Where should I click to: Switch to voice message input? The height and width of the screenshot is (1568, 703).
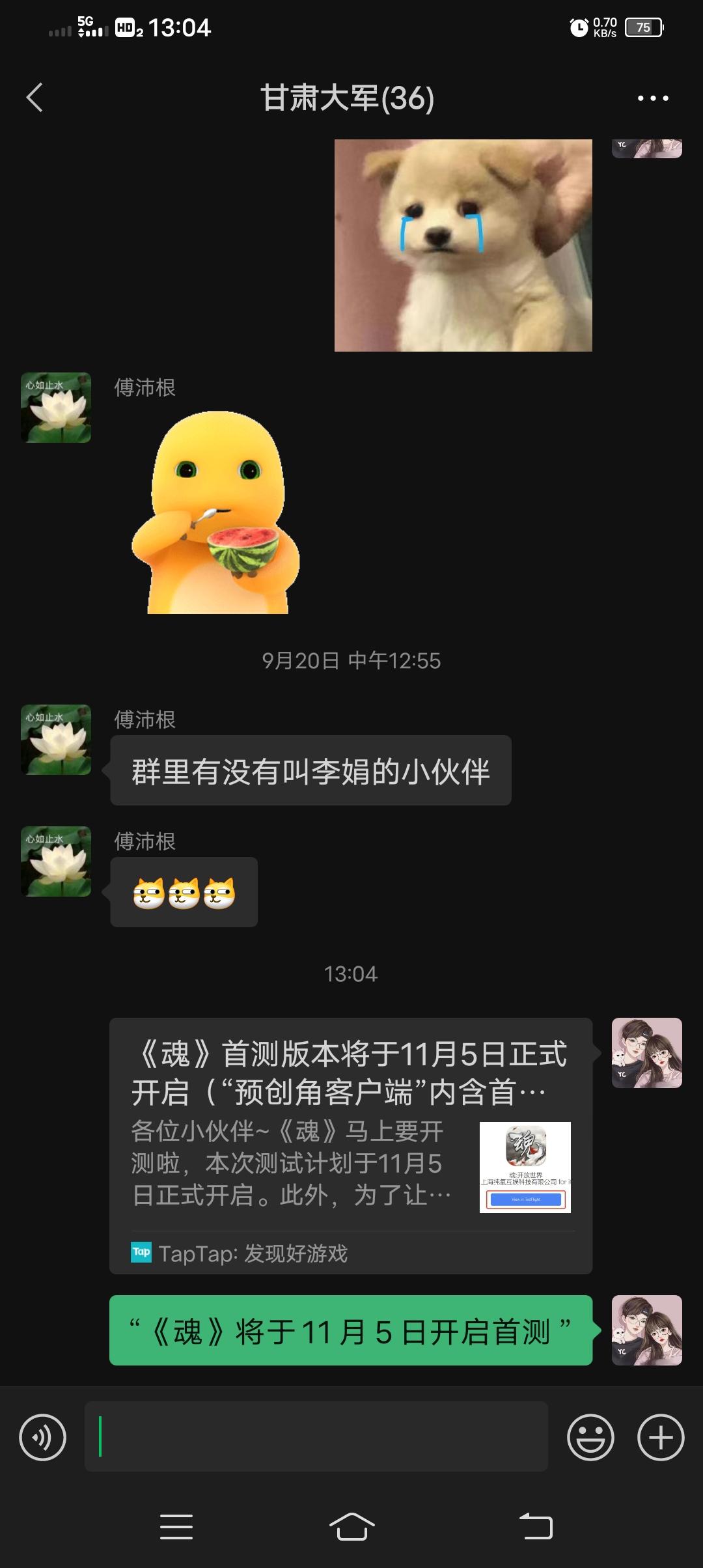point(43,1437)
